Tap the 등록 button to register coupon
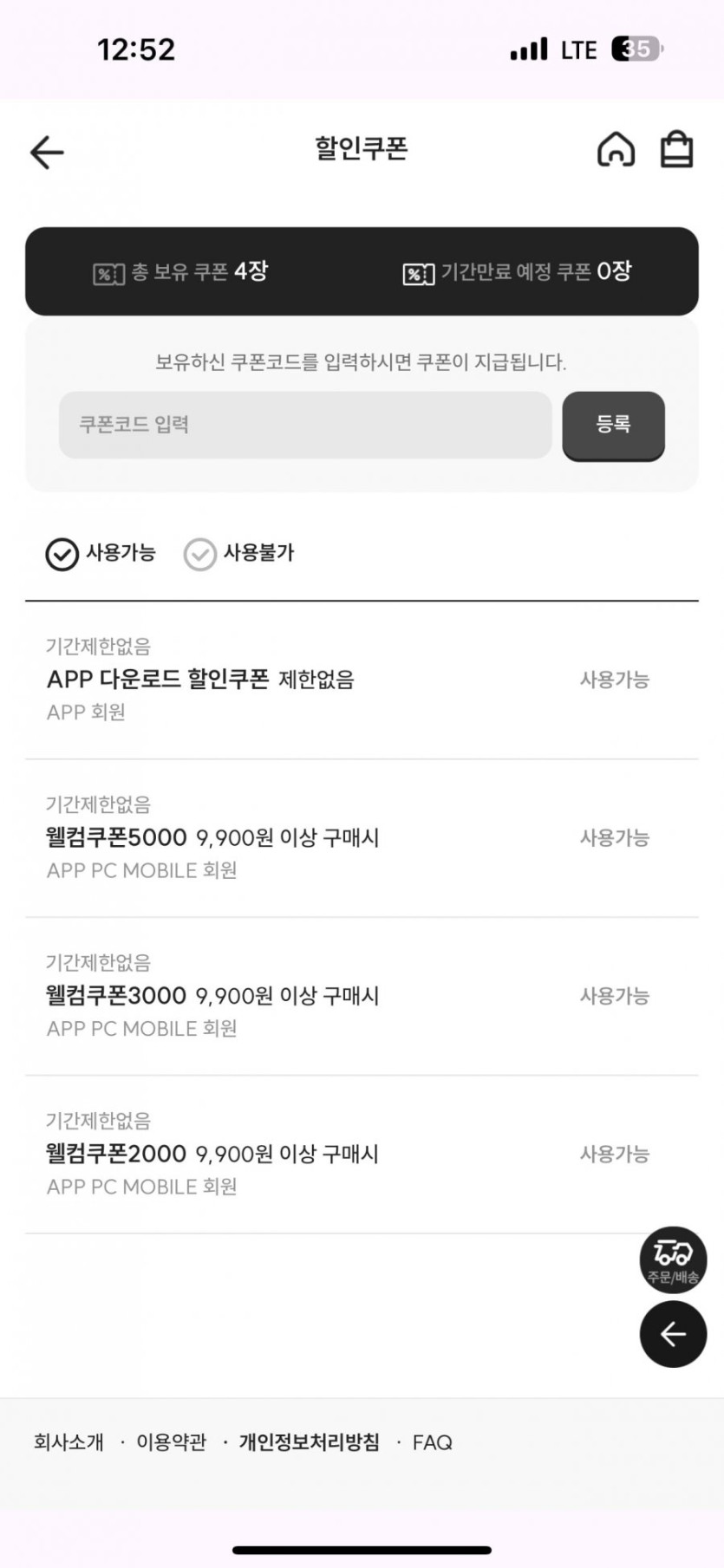The width and height of the screenshot is (724, 1568). pos(613,425)
